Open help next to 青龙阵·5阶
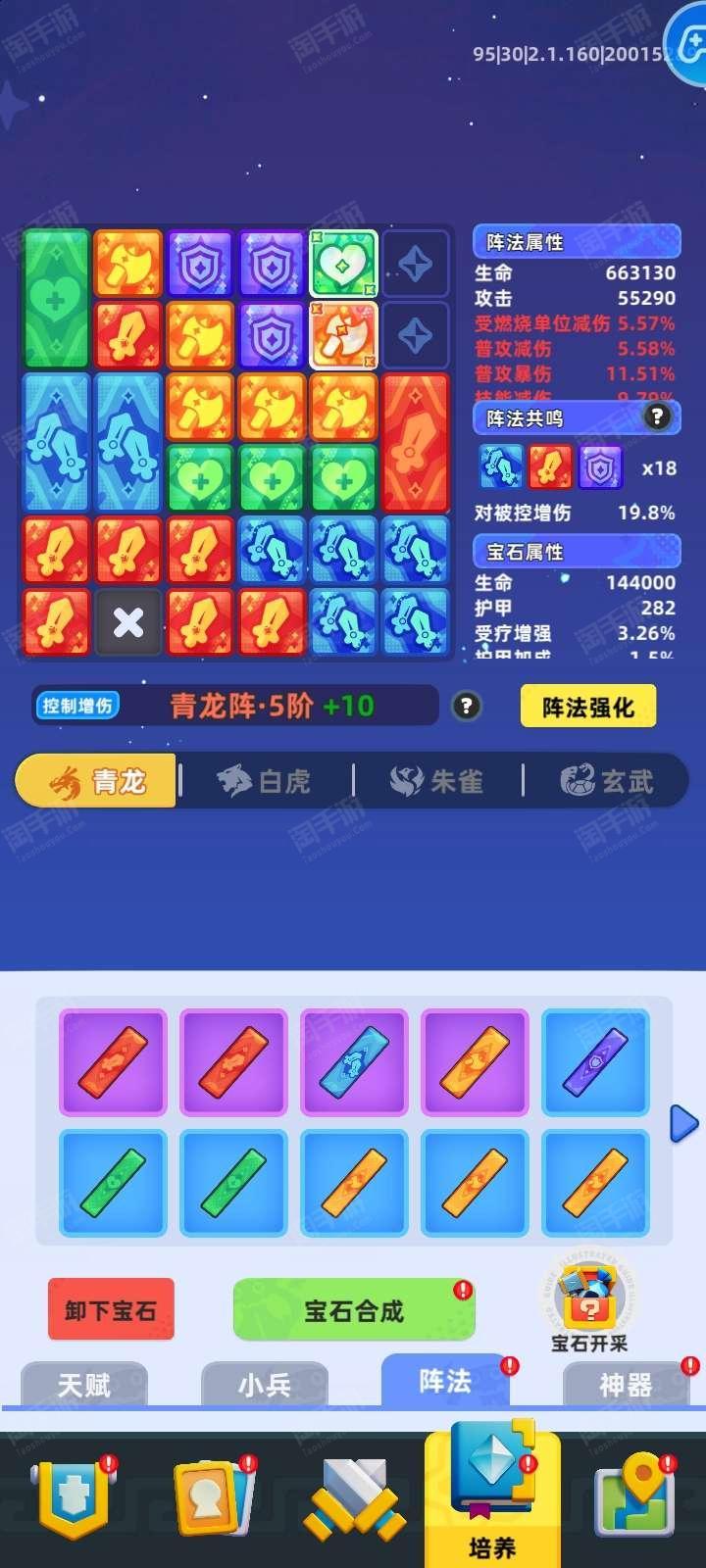 point(467,706)
